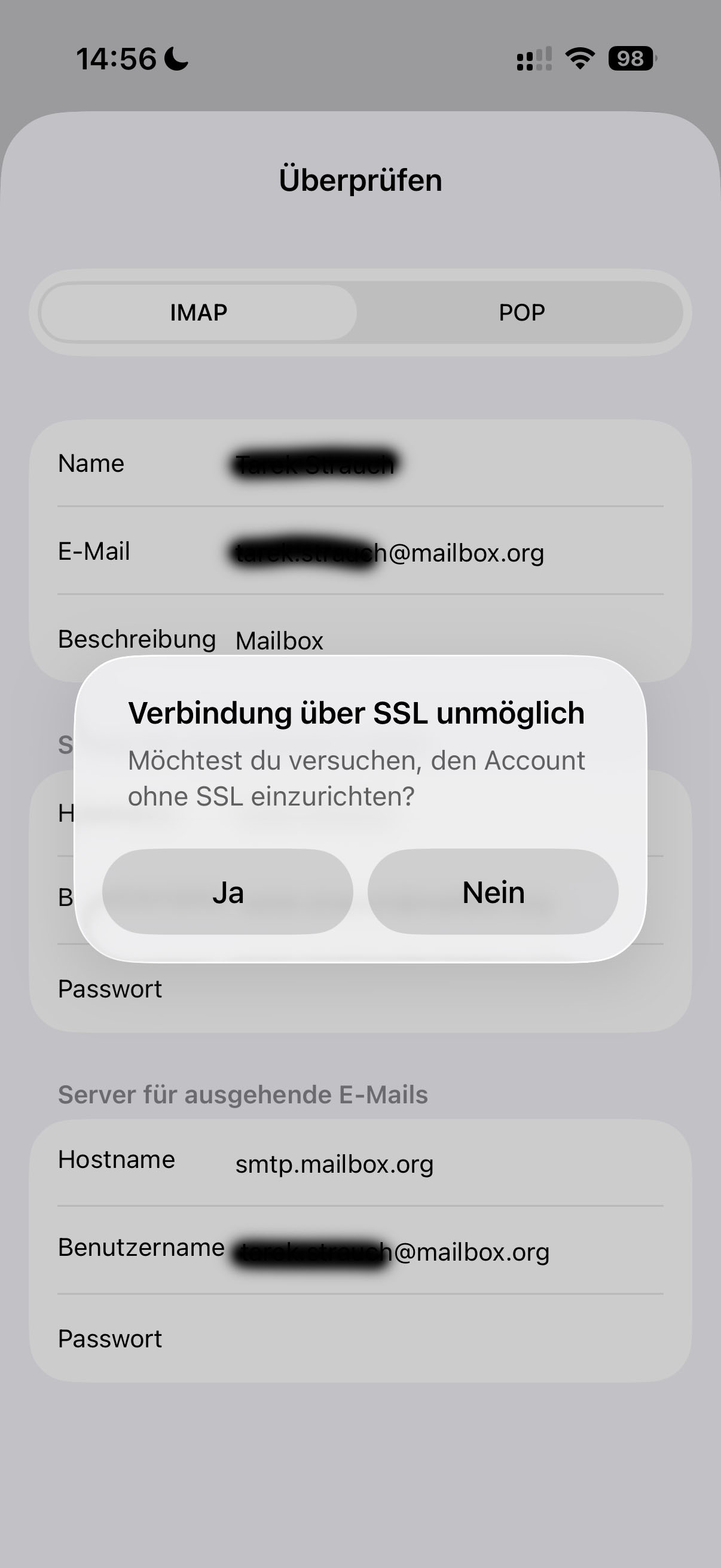The height and width of the screenshot is (1568, 721).
Task: Edit the Beschreibung field
Action: tap(426, 640)
